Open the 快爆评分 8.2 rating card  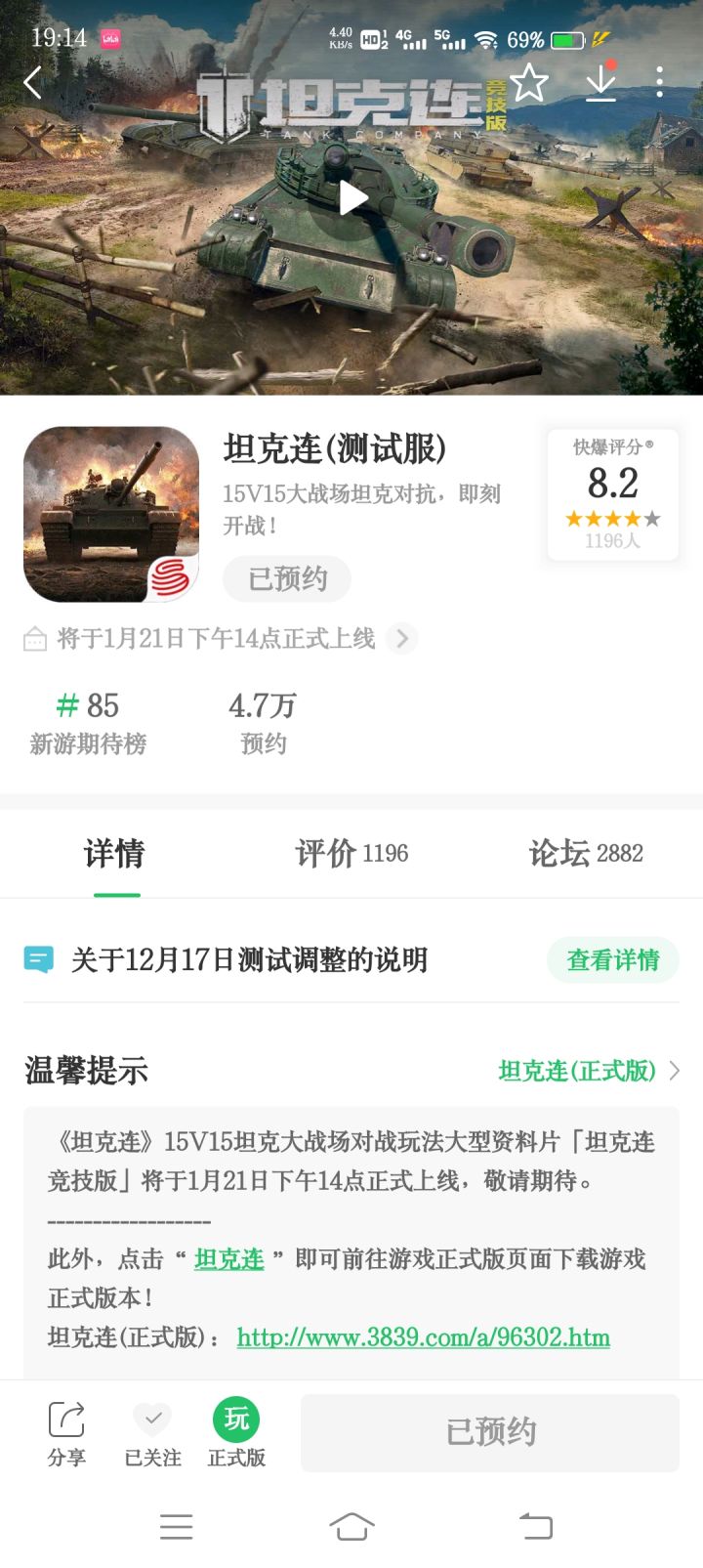(x=613, y=494)
